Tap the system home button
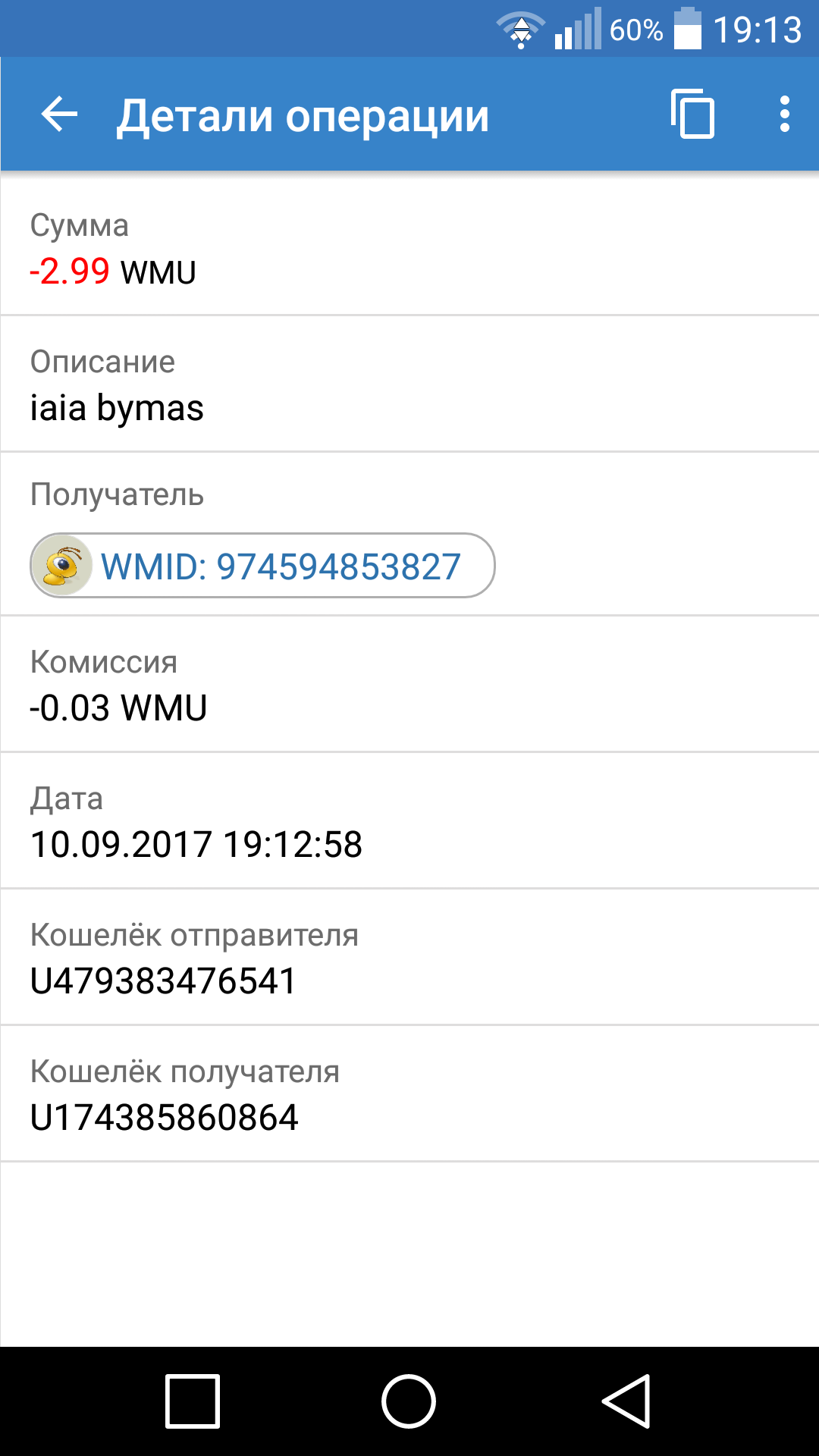The image size is (819, 1456). coord(409,1401)
